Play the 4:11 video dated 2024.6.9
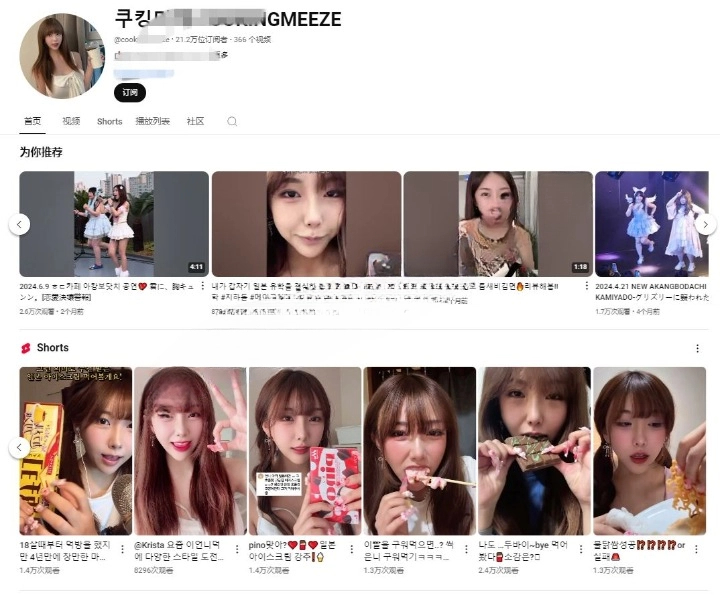 [x=114, y=224]
